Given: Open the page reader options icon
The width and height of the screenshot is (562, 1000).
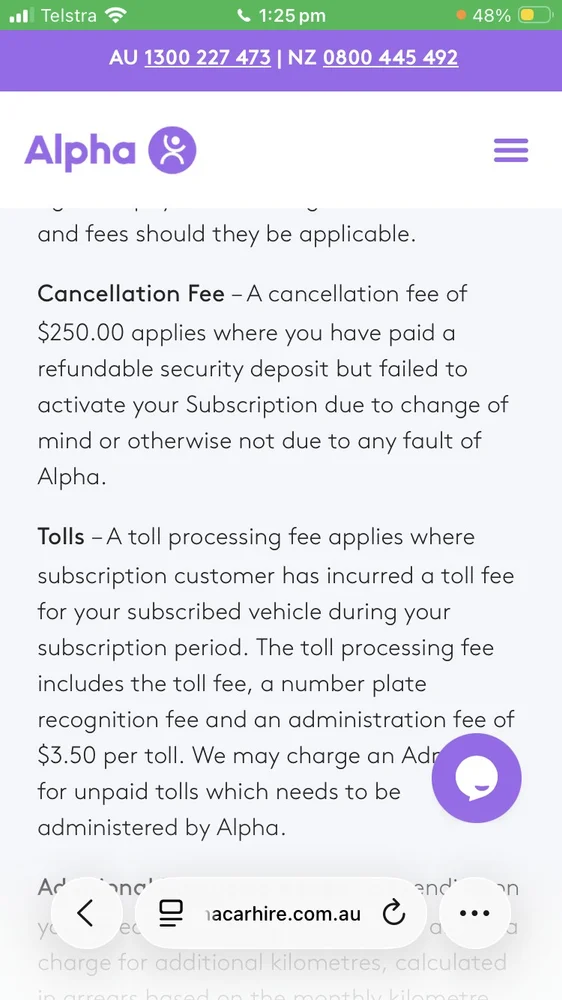Looking at the screenshot, I should point(170,913).
